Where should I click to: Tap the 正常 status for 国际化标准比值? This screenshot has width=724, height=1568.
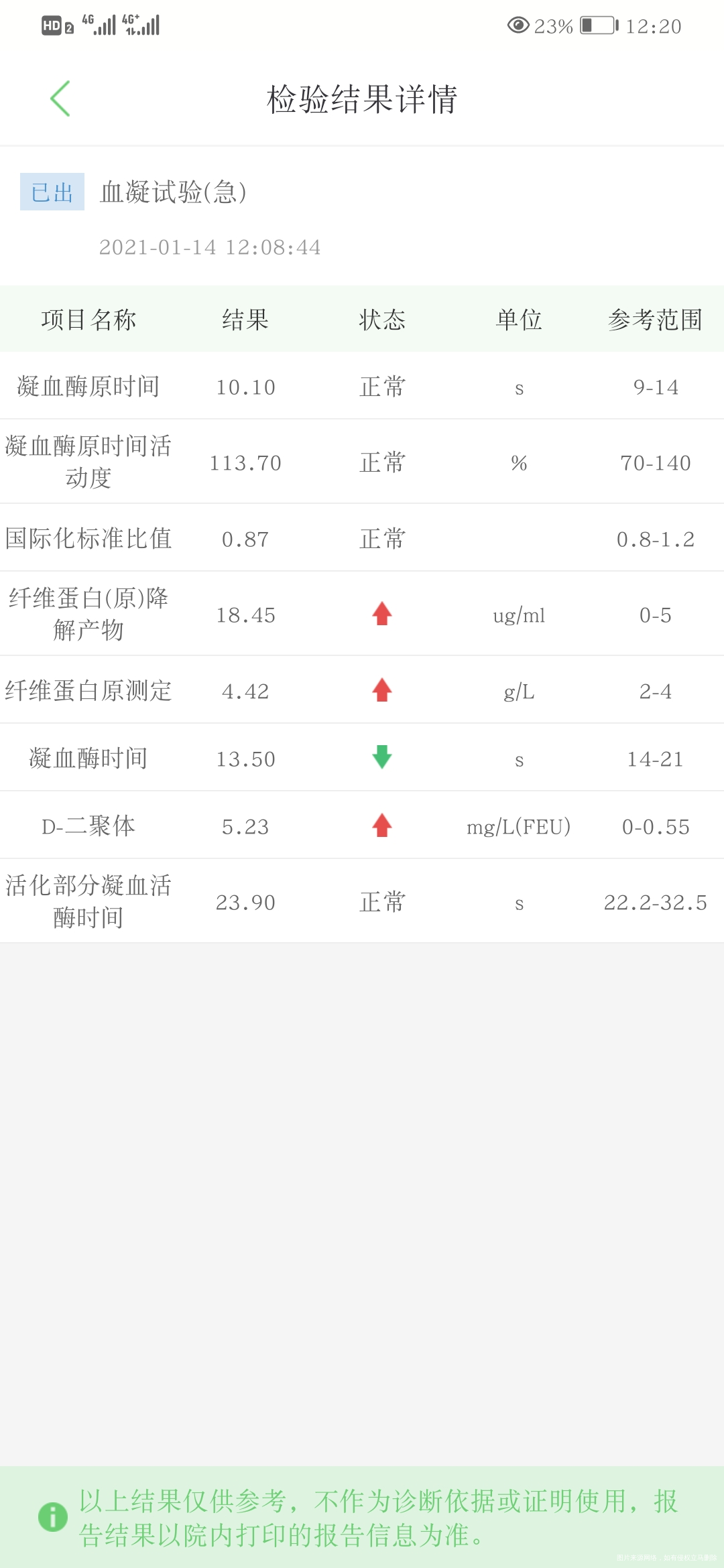(381, 538)
